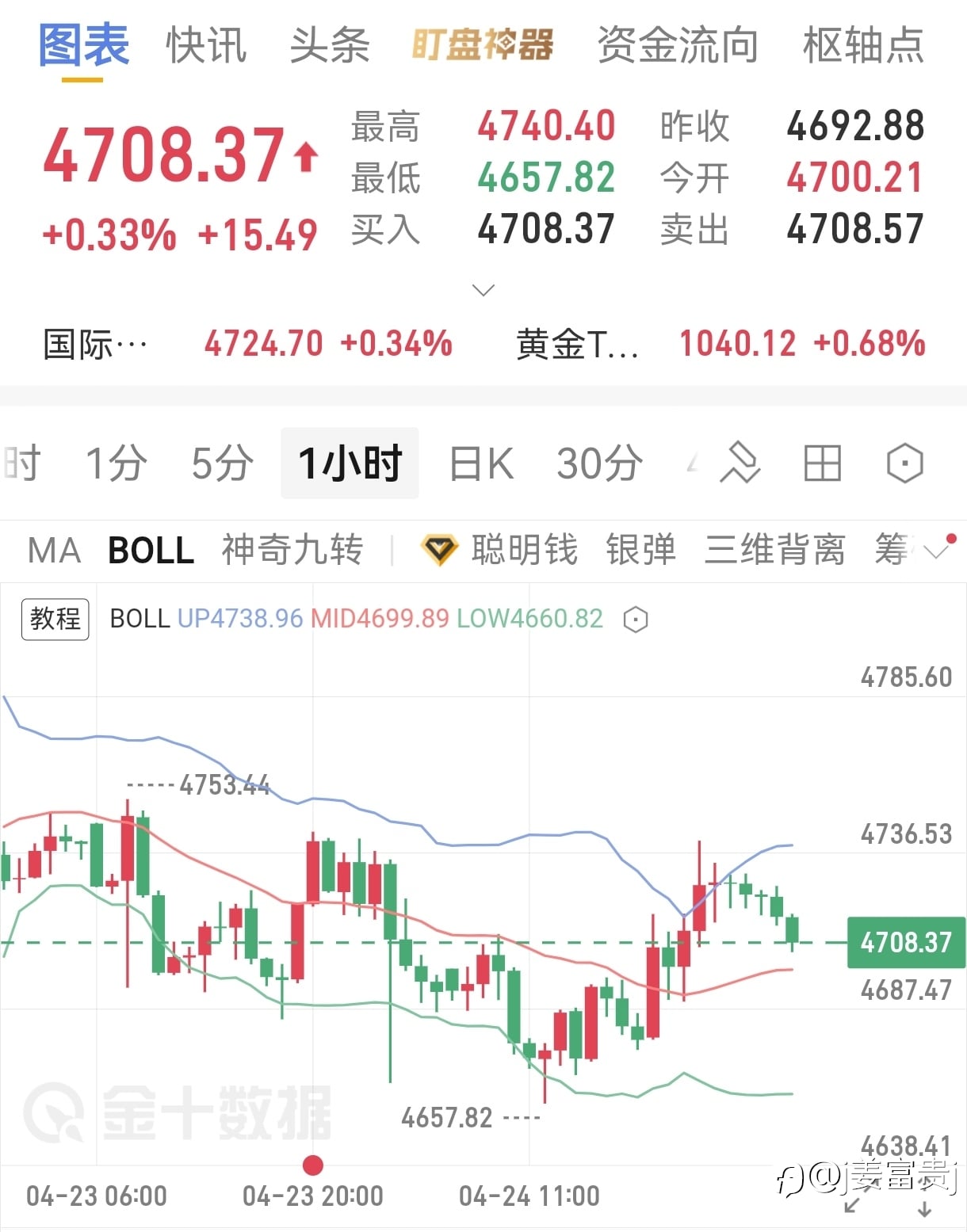
Task: Expand the quote details chevron
Action: click(483, 290)
